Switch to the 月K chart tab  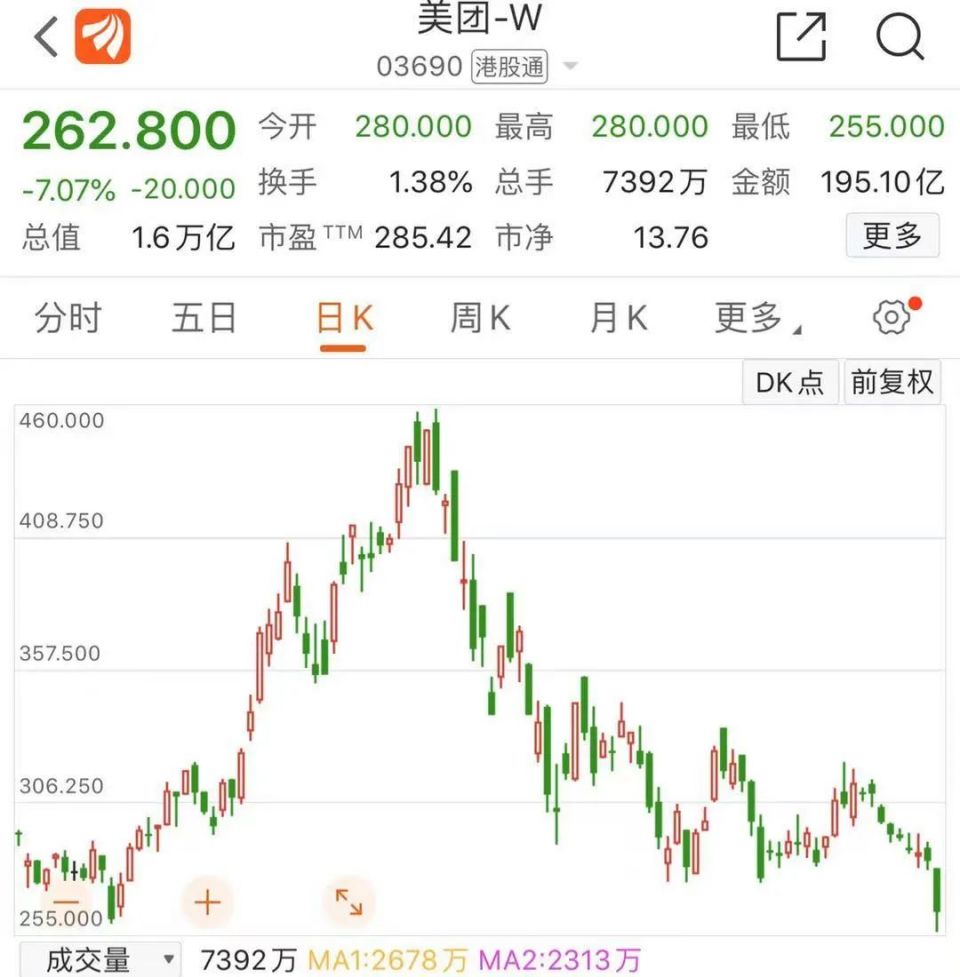point(618,319)
